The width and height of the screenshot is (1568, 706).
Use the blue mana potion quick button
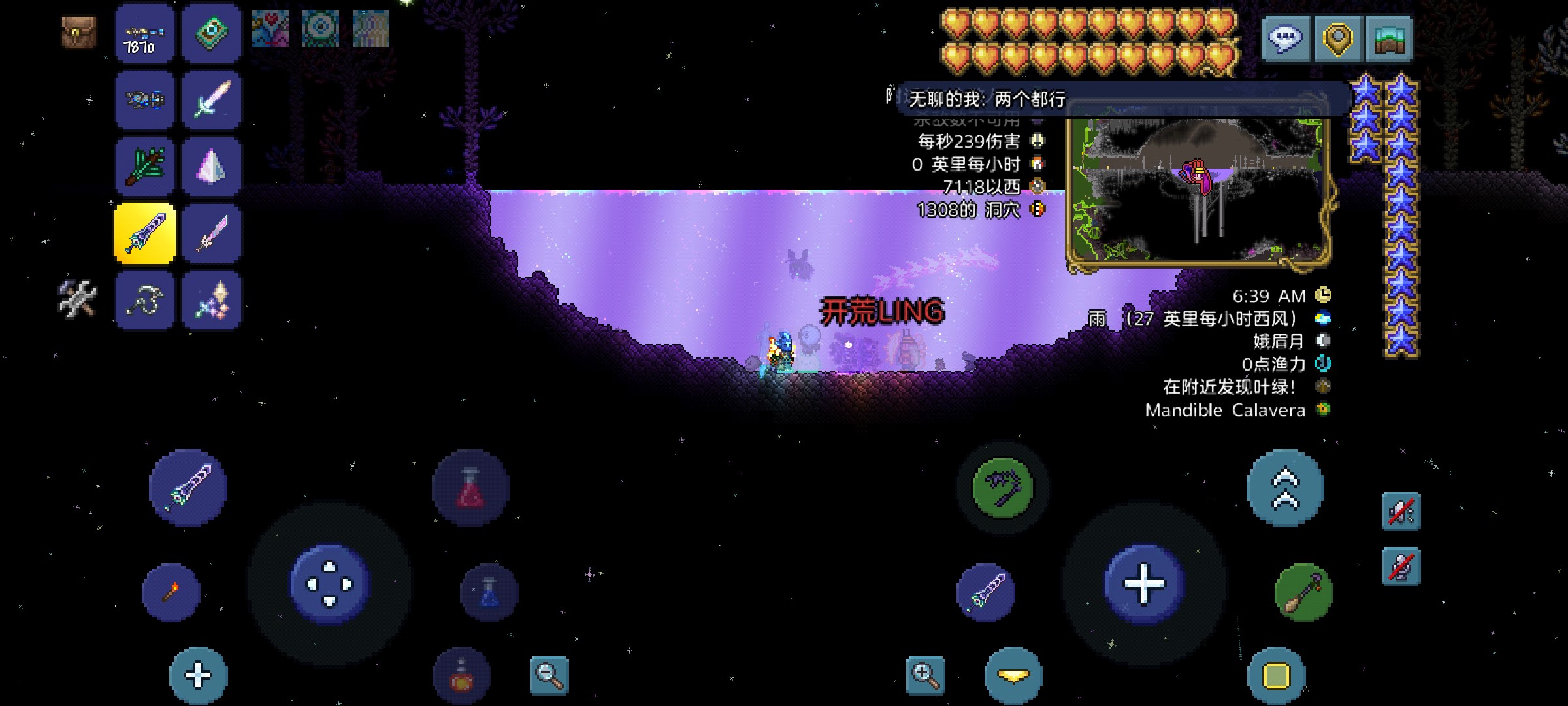tap(489, 592)
